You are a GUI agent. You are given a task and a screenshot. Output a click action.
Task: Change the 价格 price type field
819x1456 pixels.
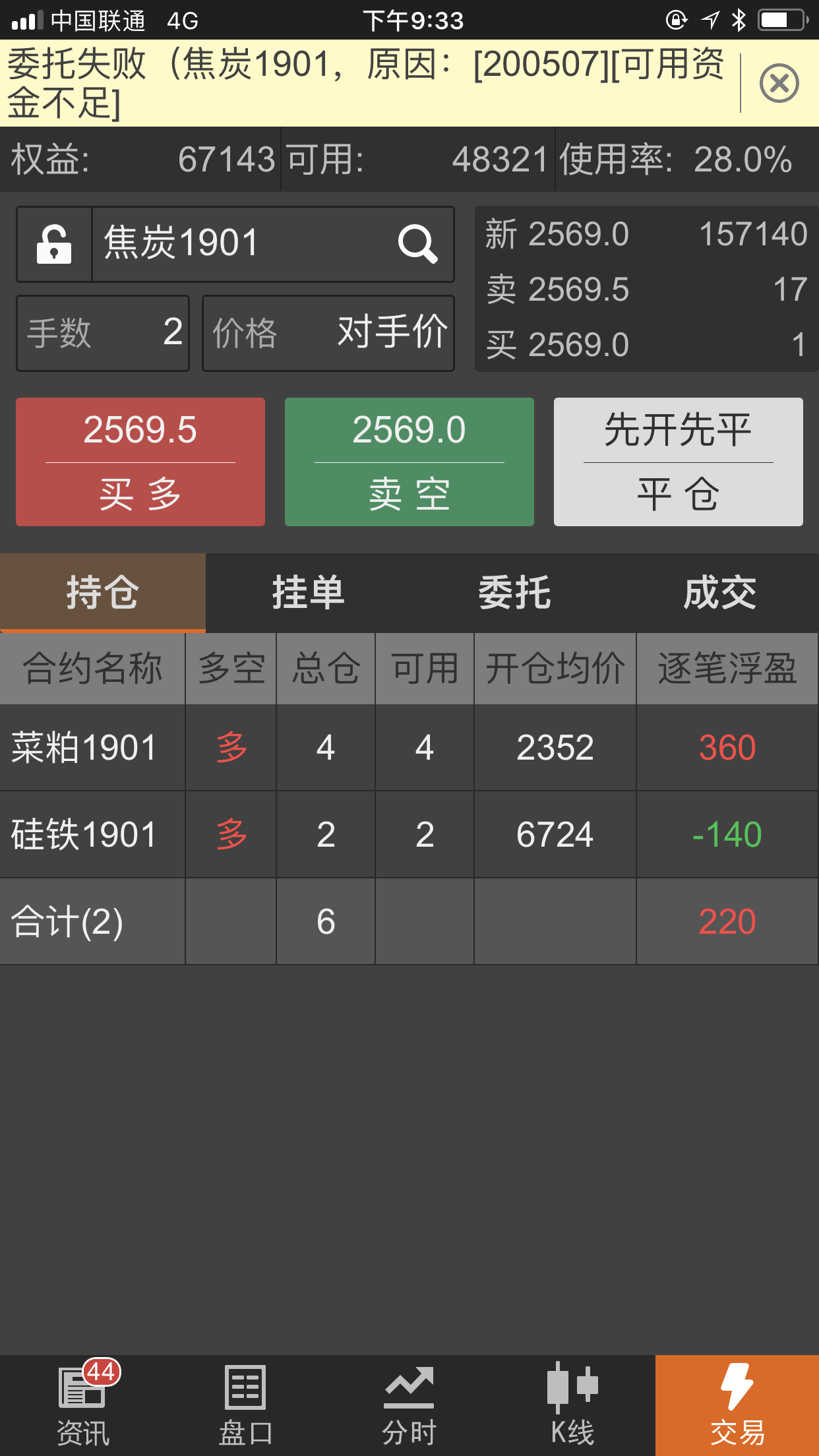click(328, 333)
